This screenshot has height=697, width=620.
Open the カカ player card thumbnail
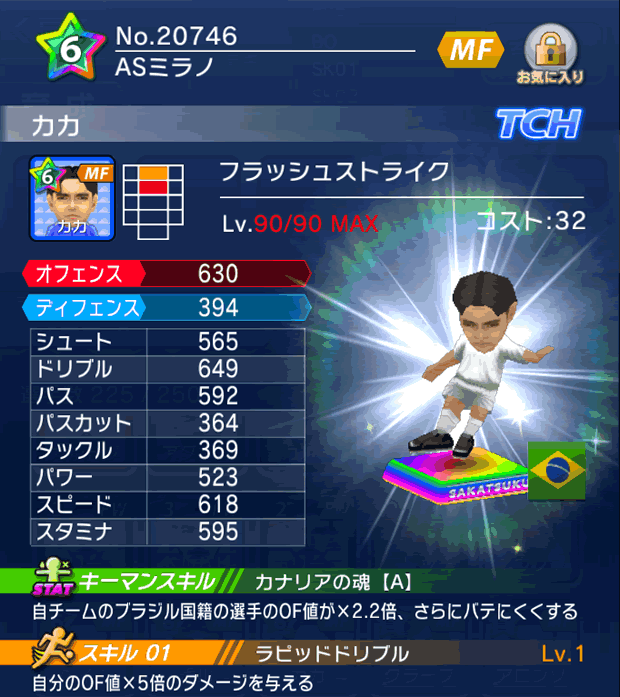coord(72,197)
